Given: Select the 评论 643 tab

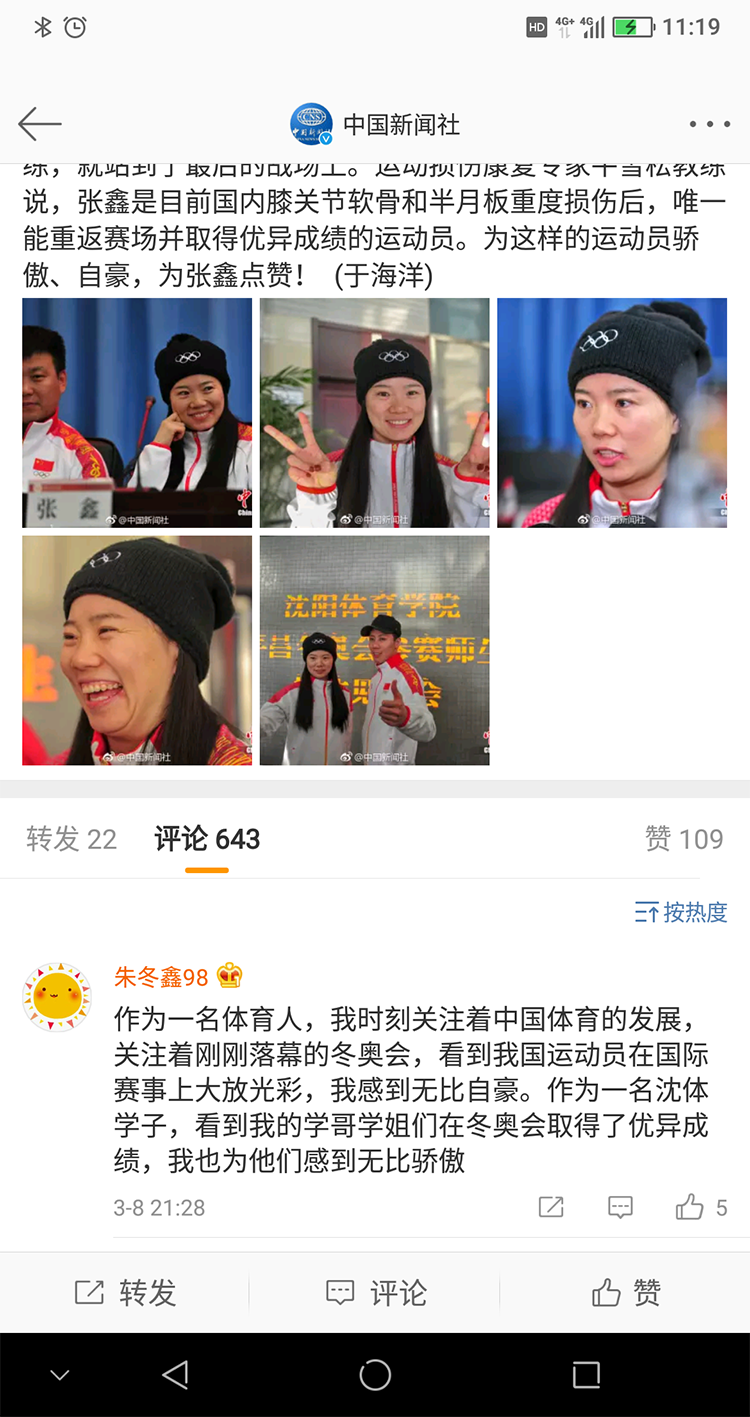Looking at the screenshot, I should tap(207, 839).
